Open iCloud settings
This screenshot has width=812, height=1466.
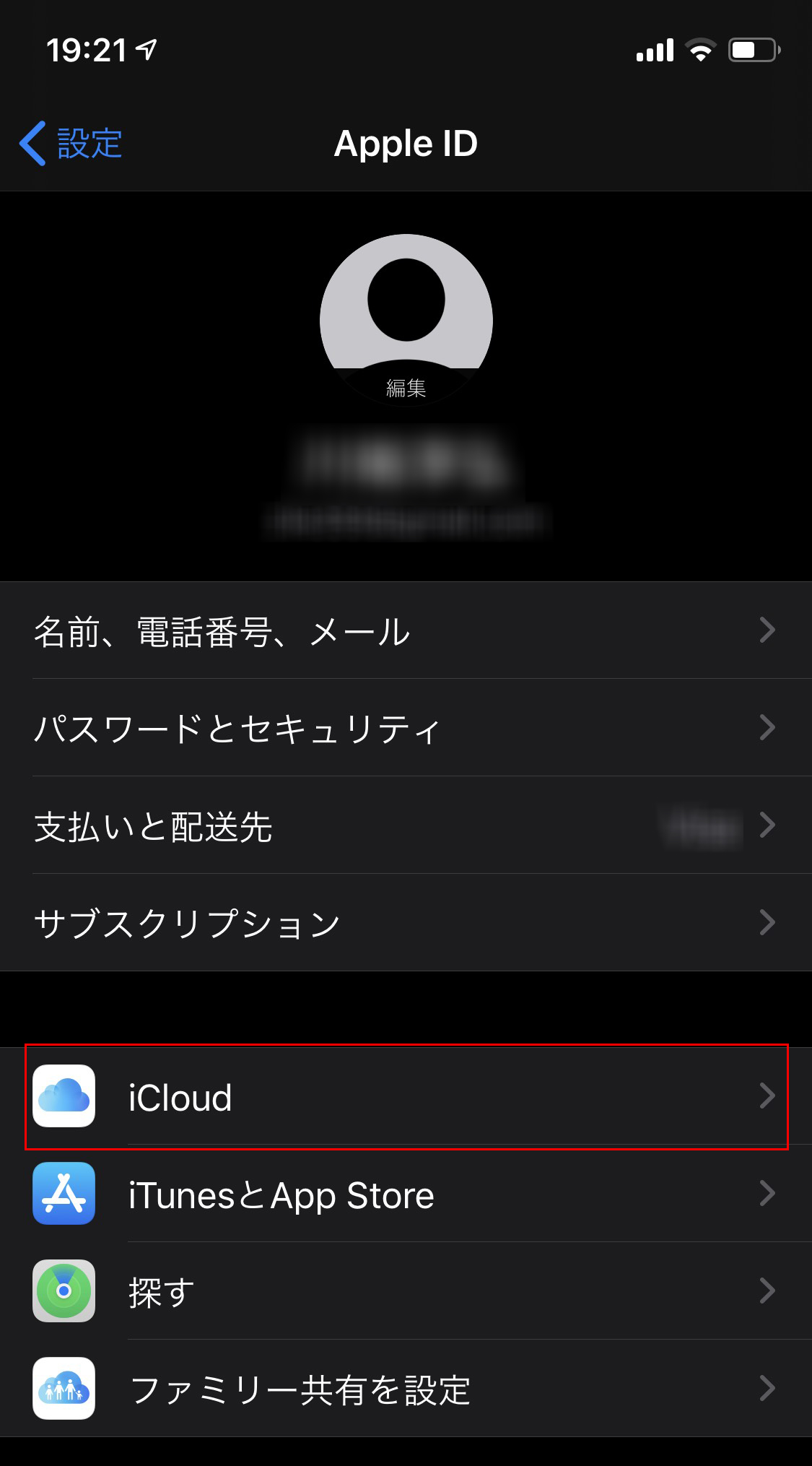pyautogui.click(x=406, y=1096)
